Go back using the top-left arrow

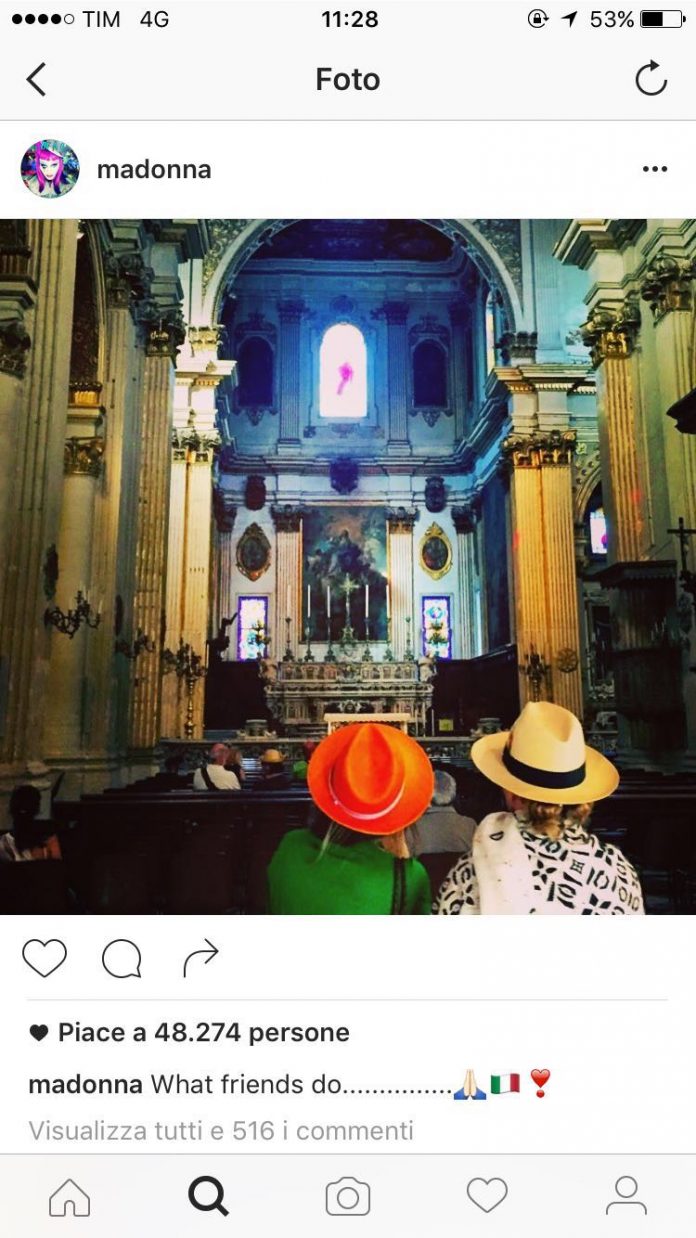tap(36, 79)
